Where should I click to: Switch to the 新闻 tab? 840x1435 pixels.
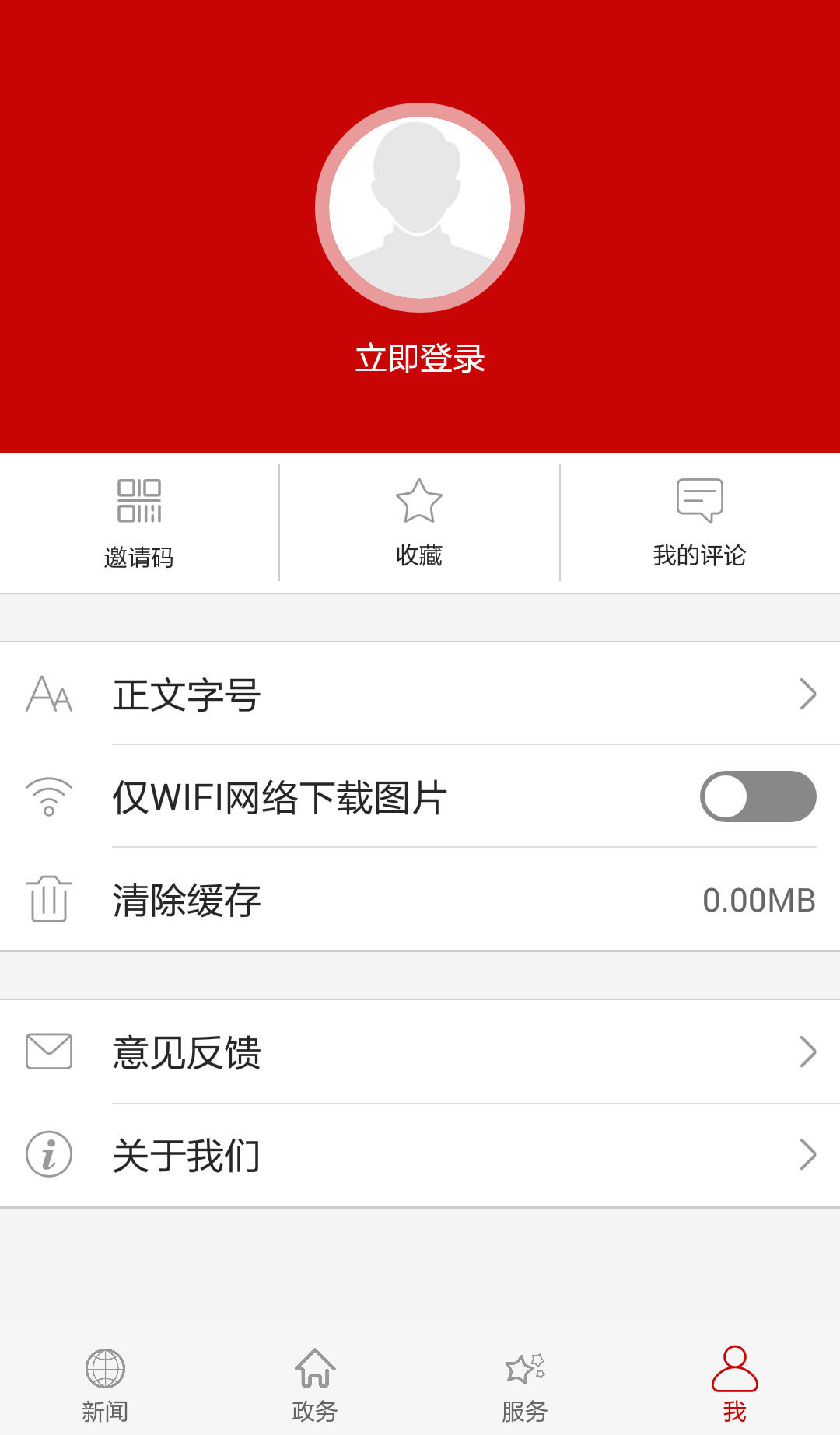(x=105, y=1384)
